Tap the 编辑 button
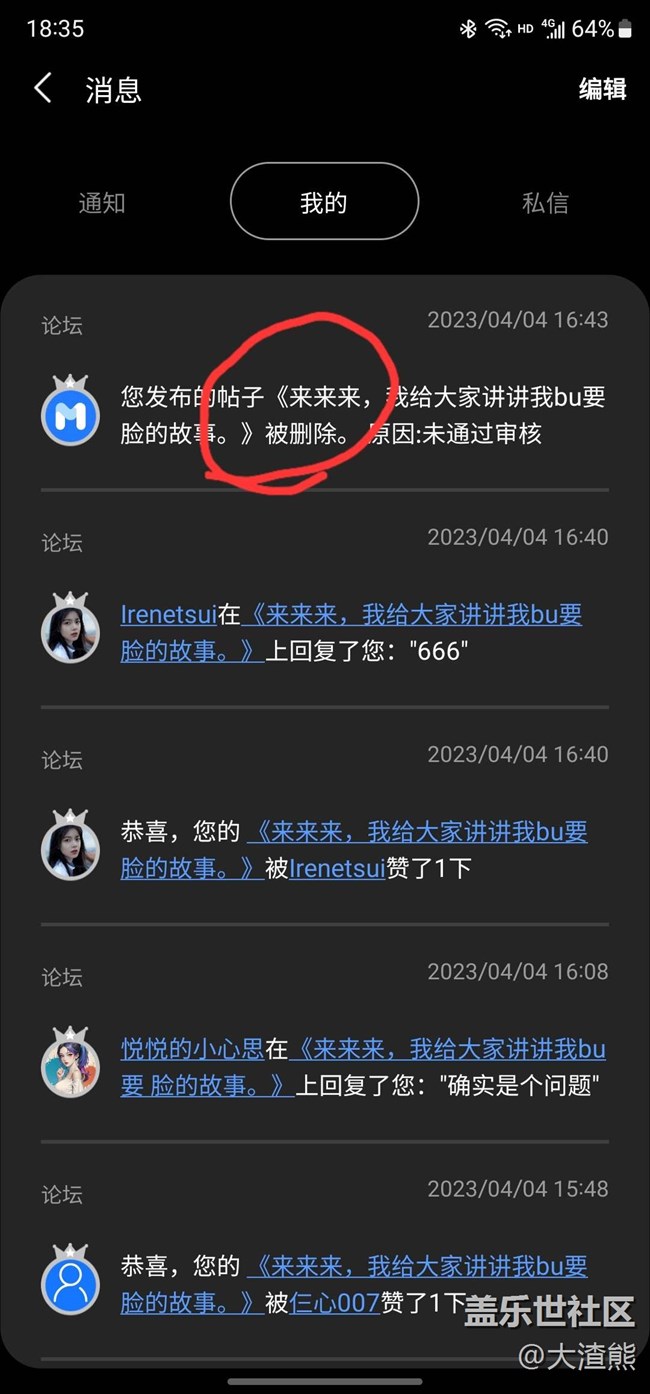Screen dimensions: 650x1394 click(x=602, y=89)
